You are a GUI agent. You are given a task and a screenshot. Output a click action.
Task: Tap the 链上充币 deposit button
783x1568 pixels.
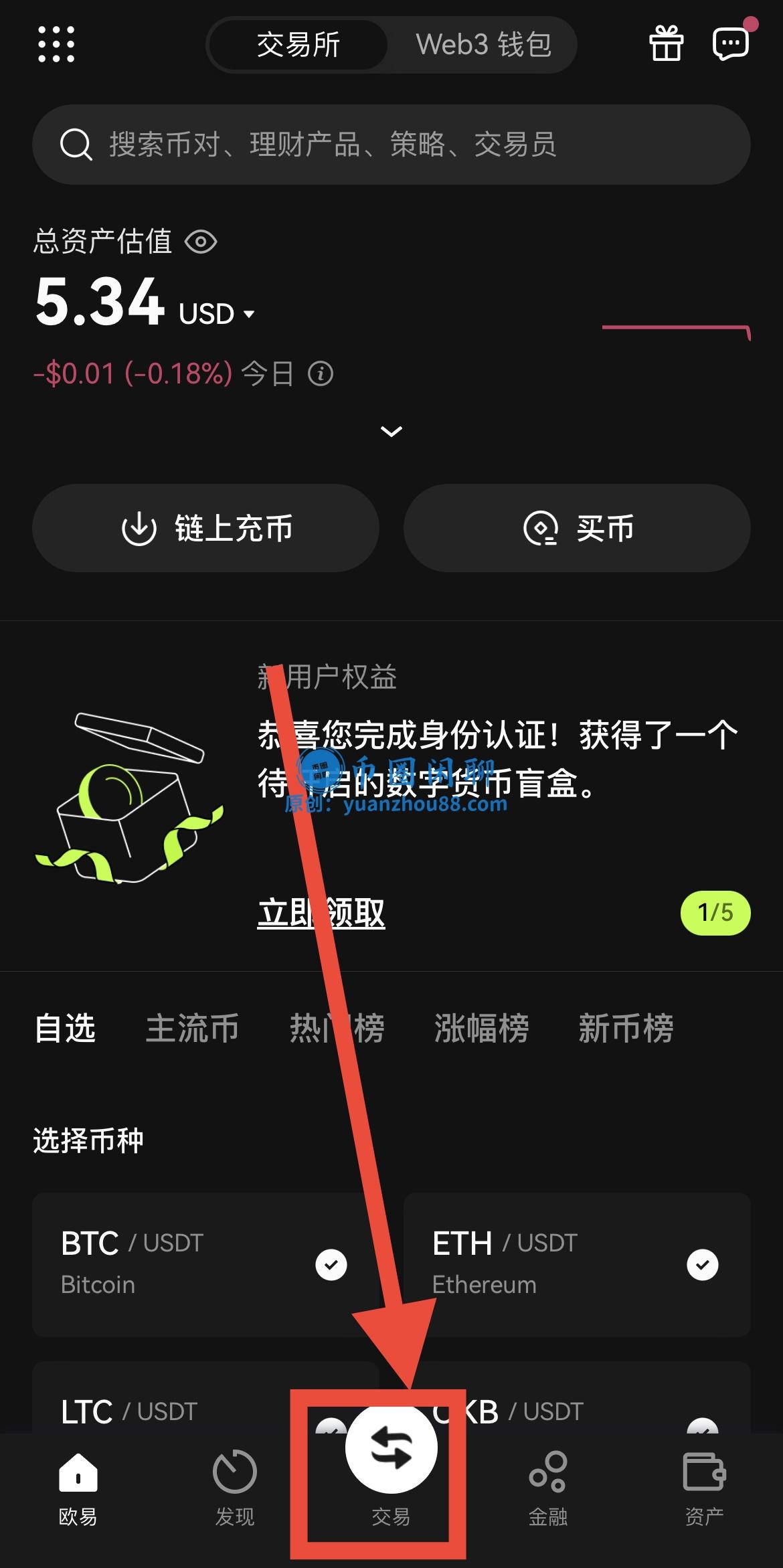[206, 528]
